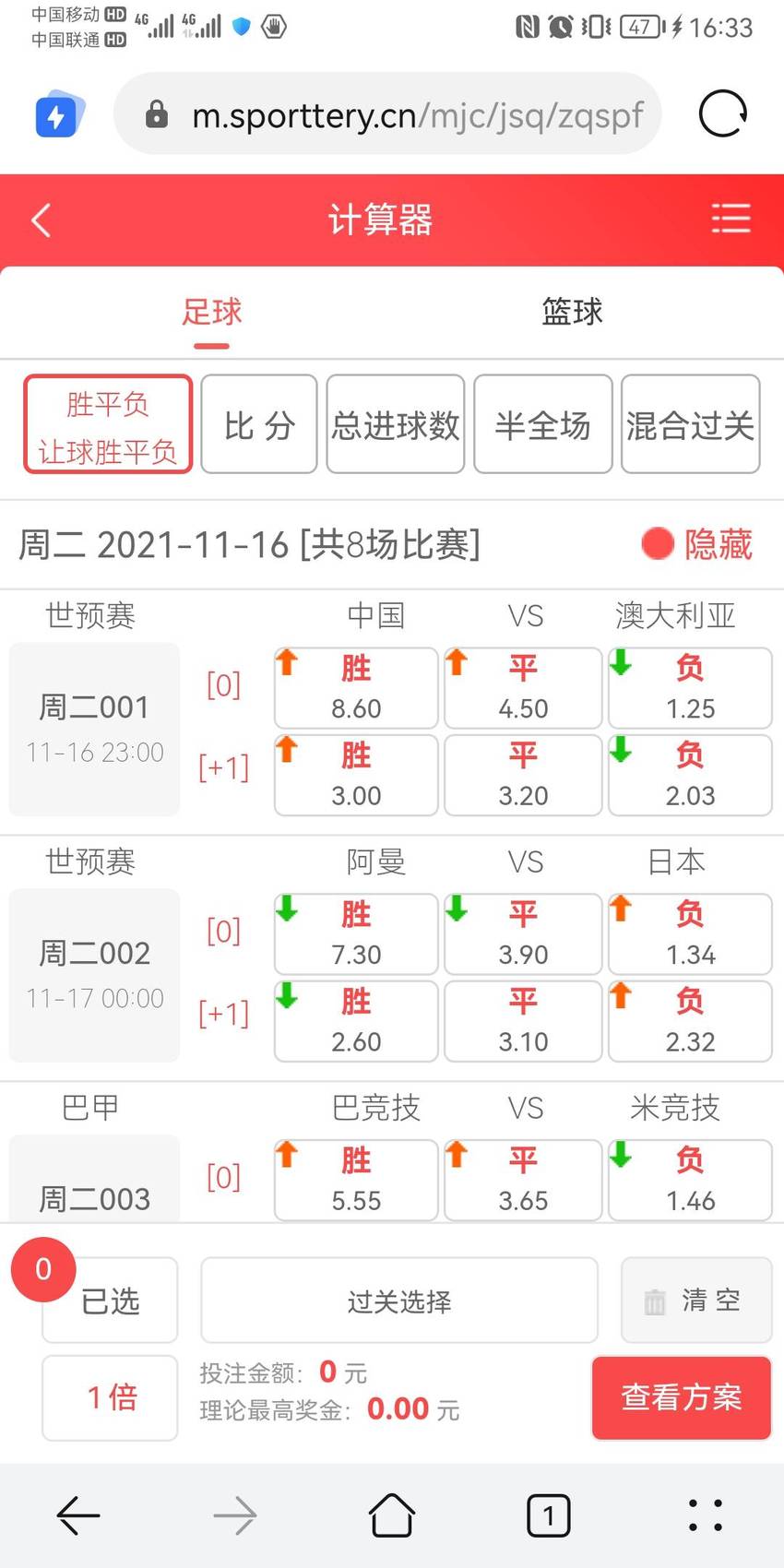
Task: Reload the page in browser bar
Action: [723, 114]
